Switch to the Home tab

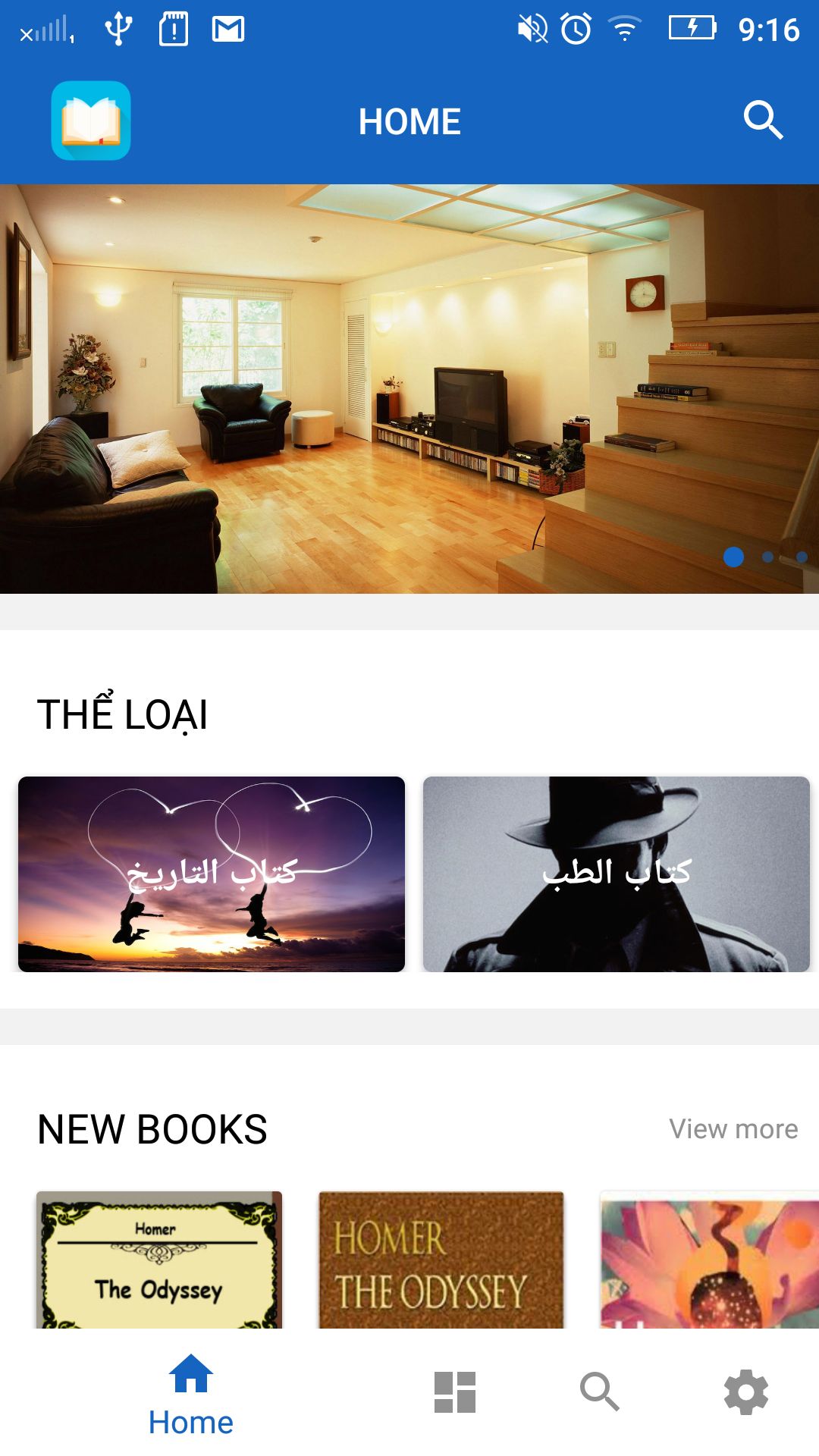[x=191, y=1394]
